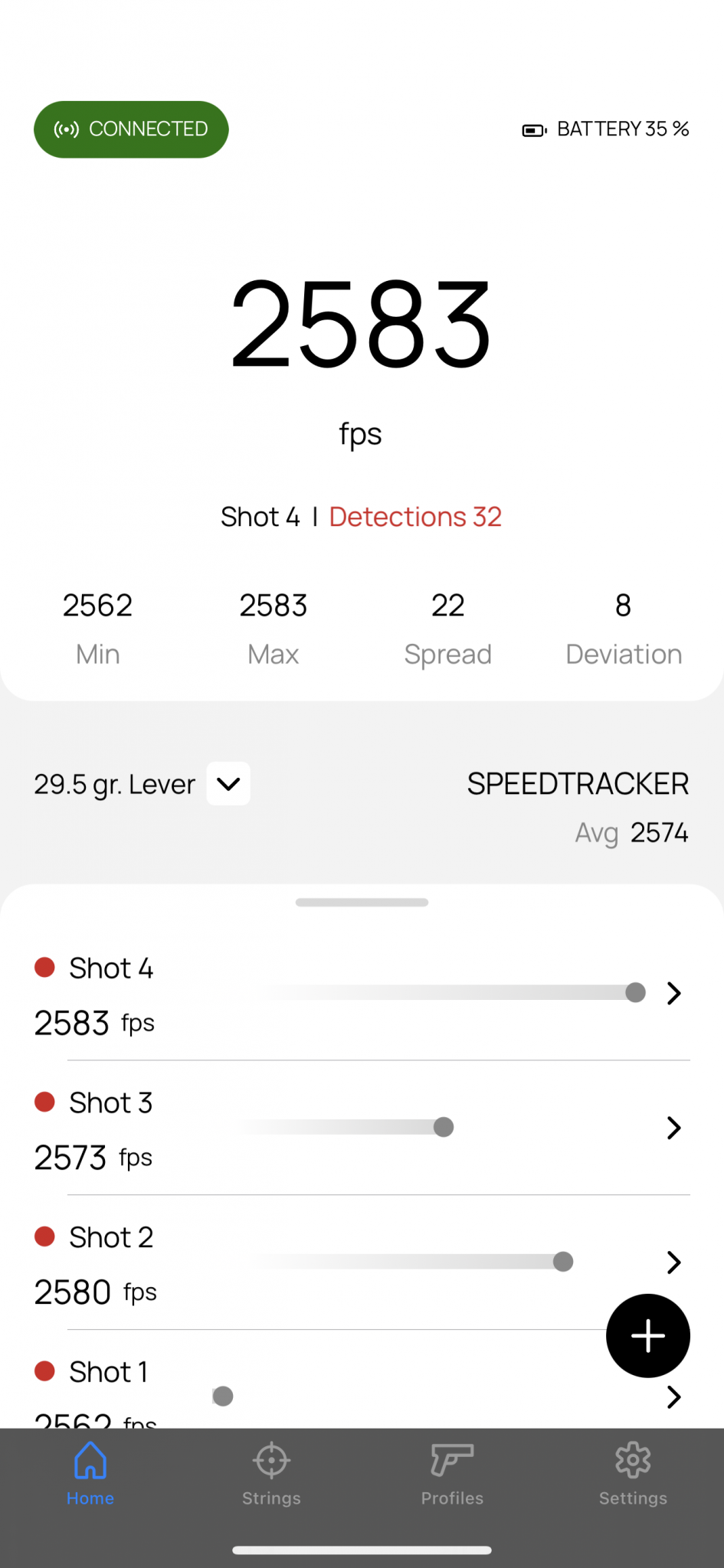
Task: Tap the green Connected status button
Action: 131,129
